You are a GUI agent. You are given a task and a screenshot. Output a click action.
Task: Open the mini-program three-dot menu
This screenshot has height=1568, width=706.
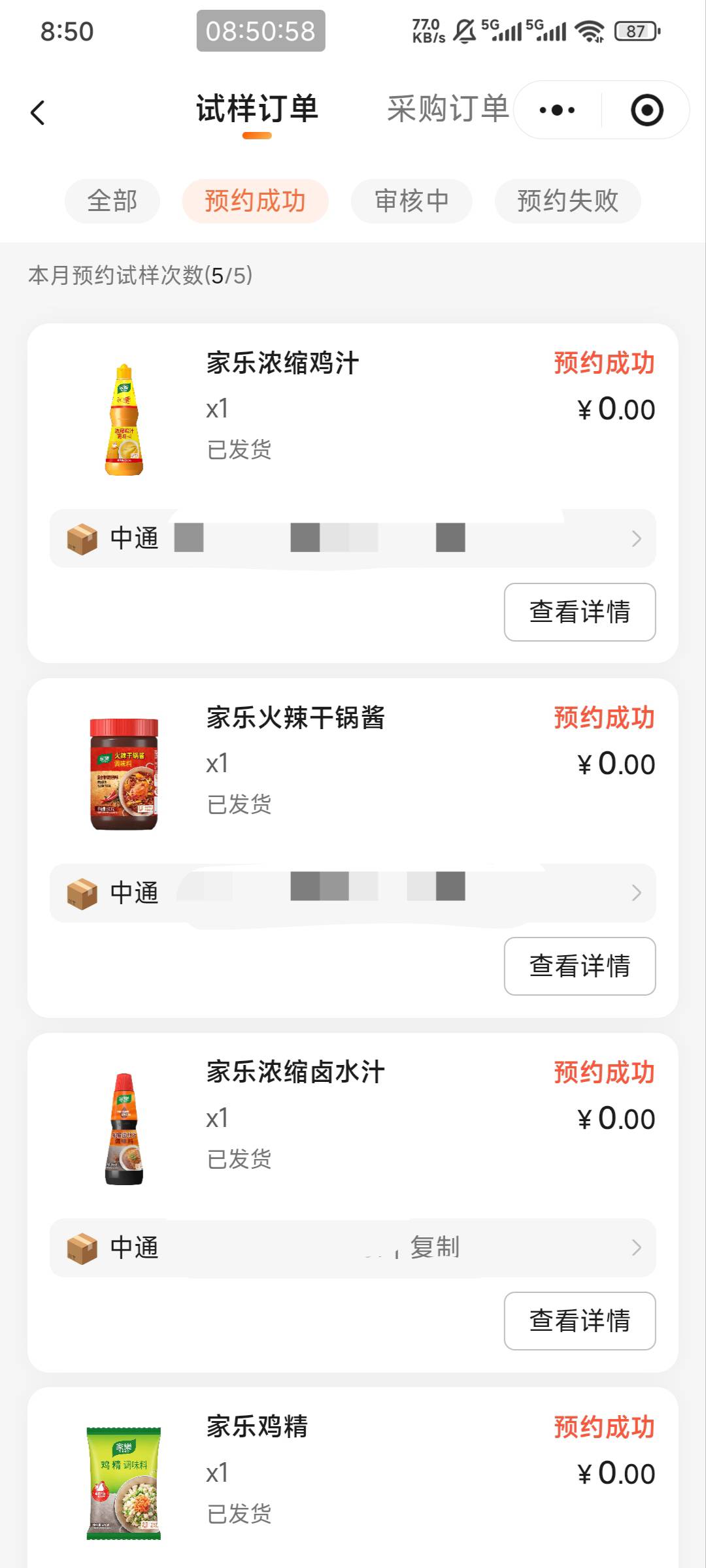click(557, 110)
